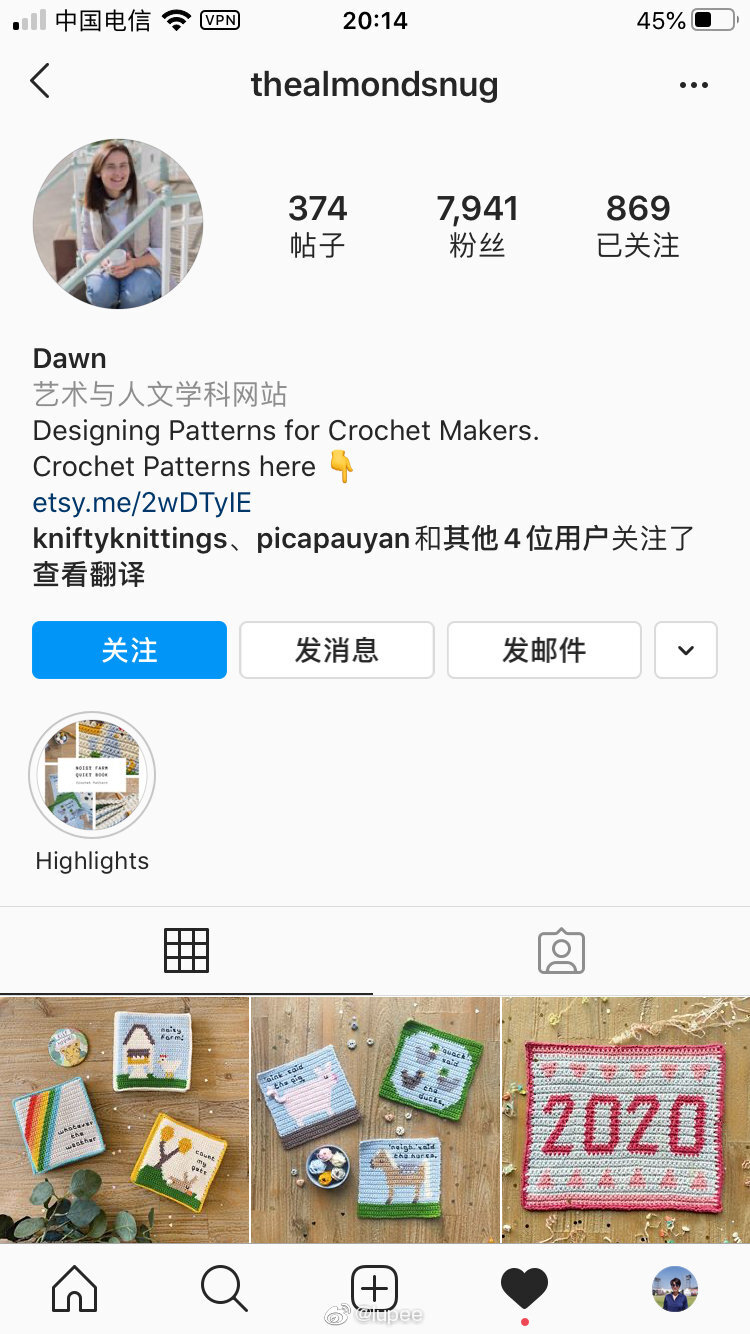Go back using the arrow icon
This screenshot has height=1334, width=750.
click(x=40, y=82)
